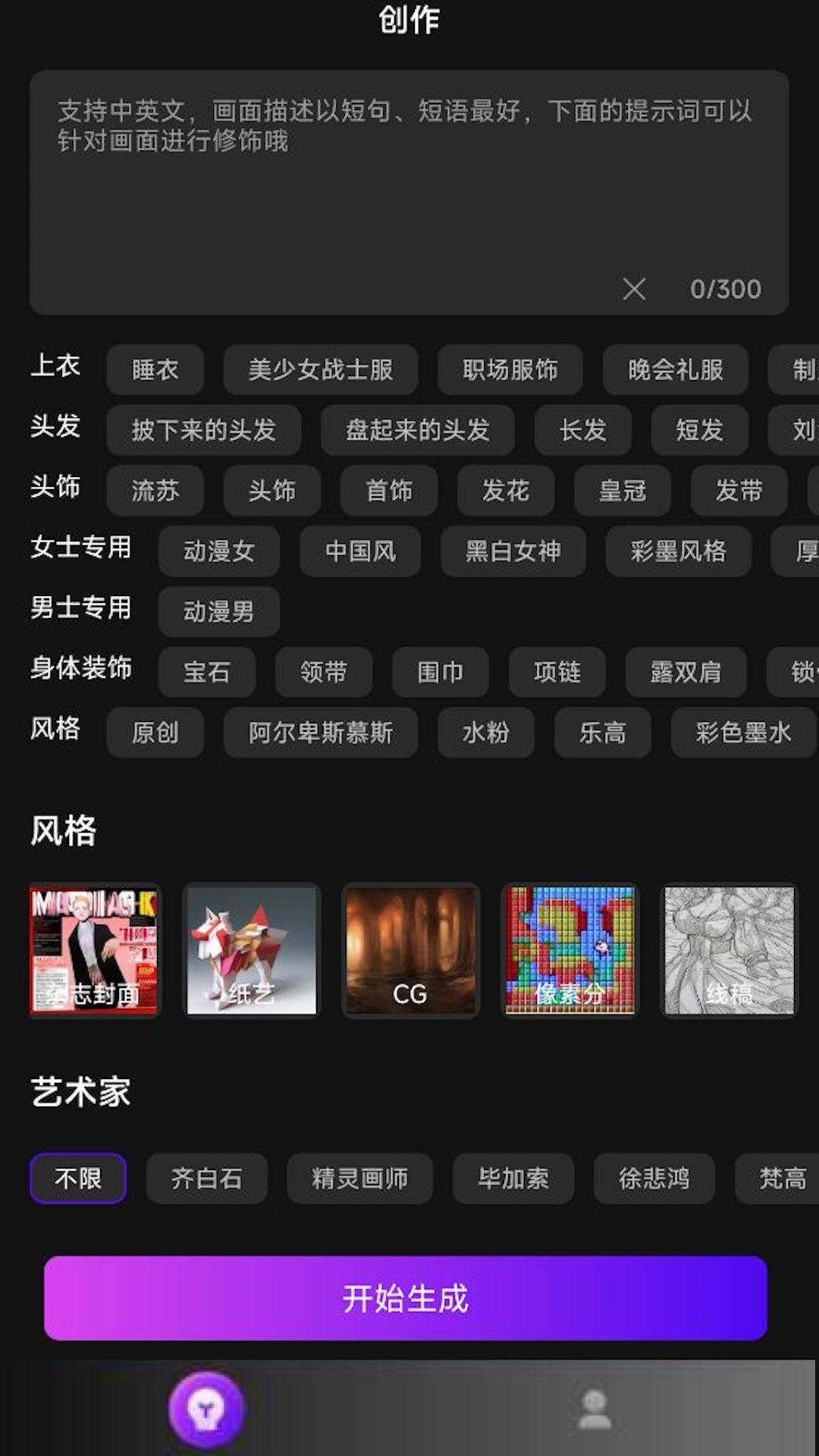Image resolution: width=819 pixels, height=1456 pixels.
Task: Open the profile page via person icon
Action: pos(595,1407)
